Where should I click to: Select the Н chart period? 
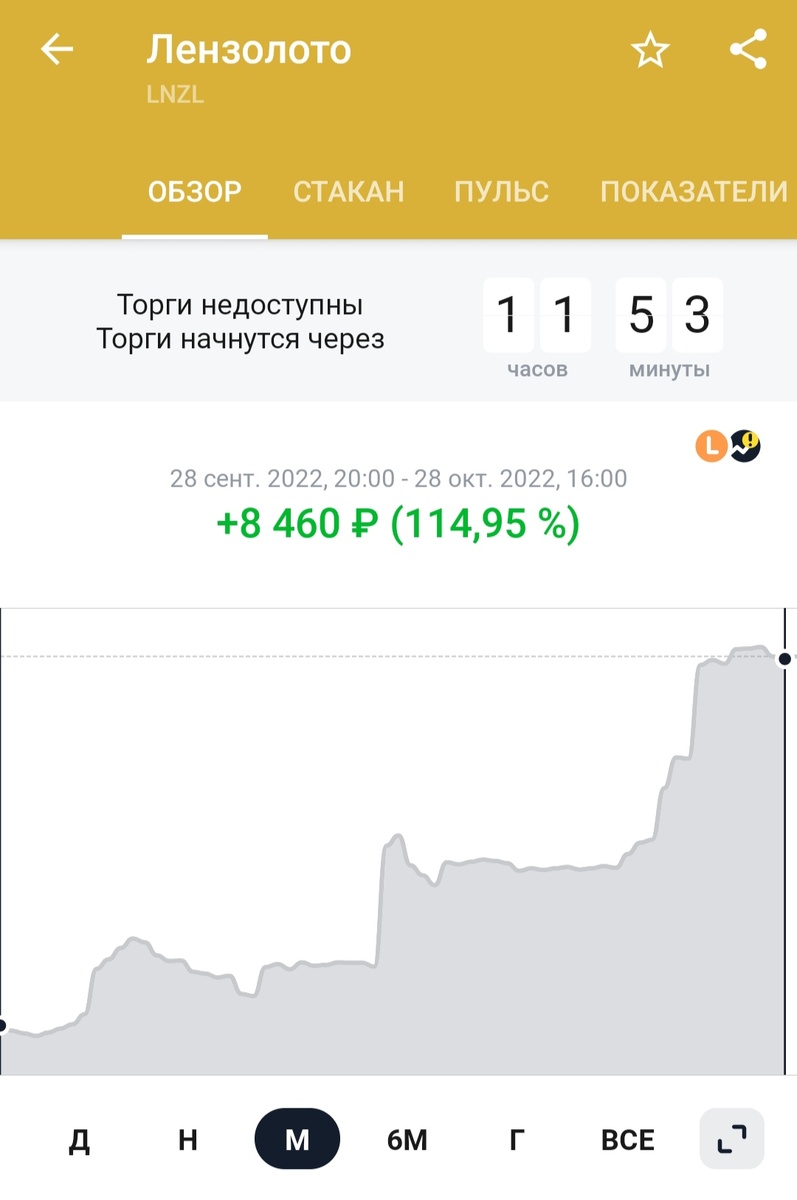[x=187, y=1139]
